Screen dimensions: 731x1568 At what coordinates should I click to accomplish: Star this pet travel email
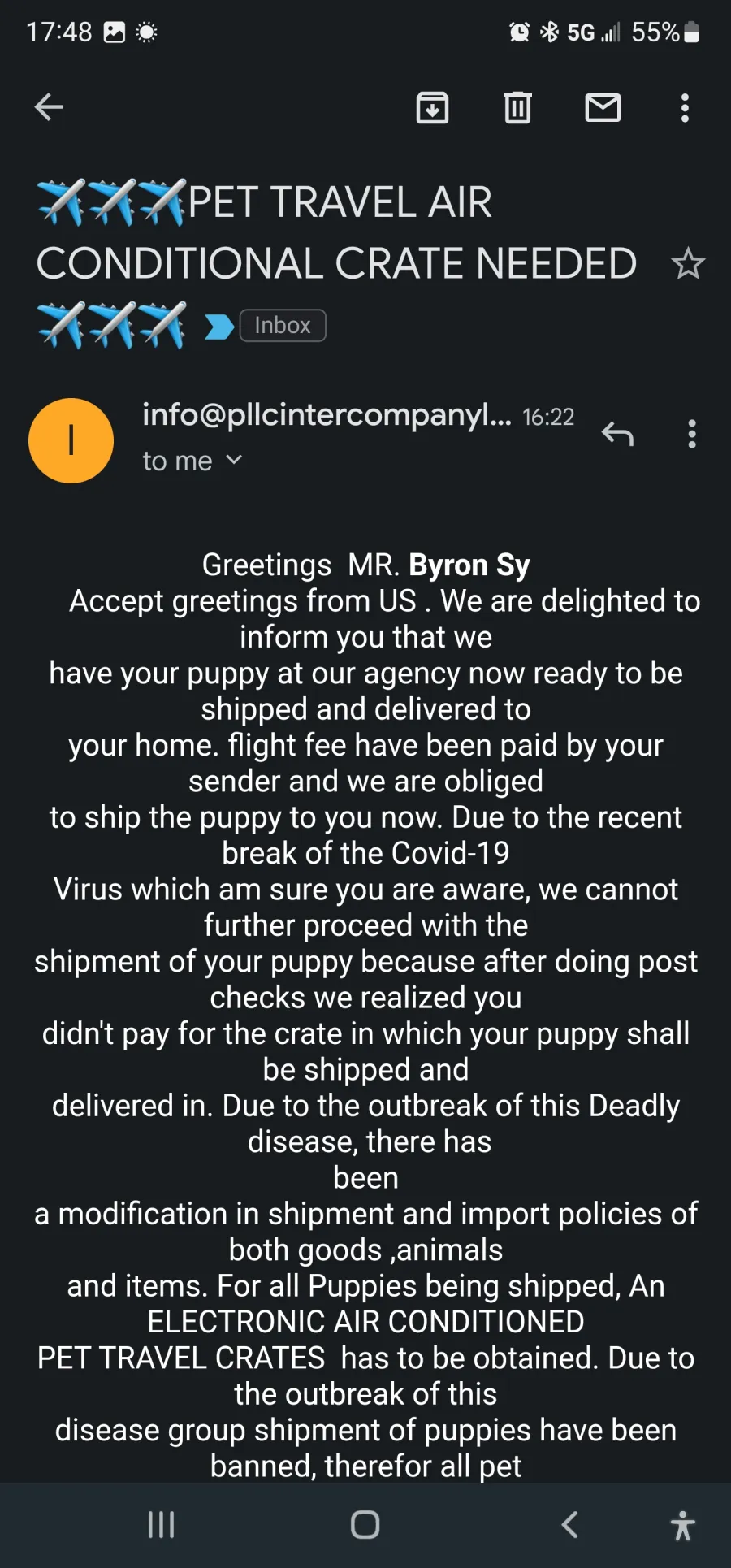coord(688,263)
